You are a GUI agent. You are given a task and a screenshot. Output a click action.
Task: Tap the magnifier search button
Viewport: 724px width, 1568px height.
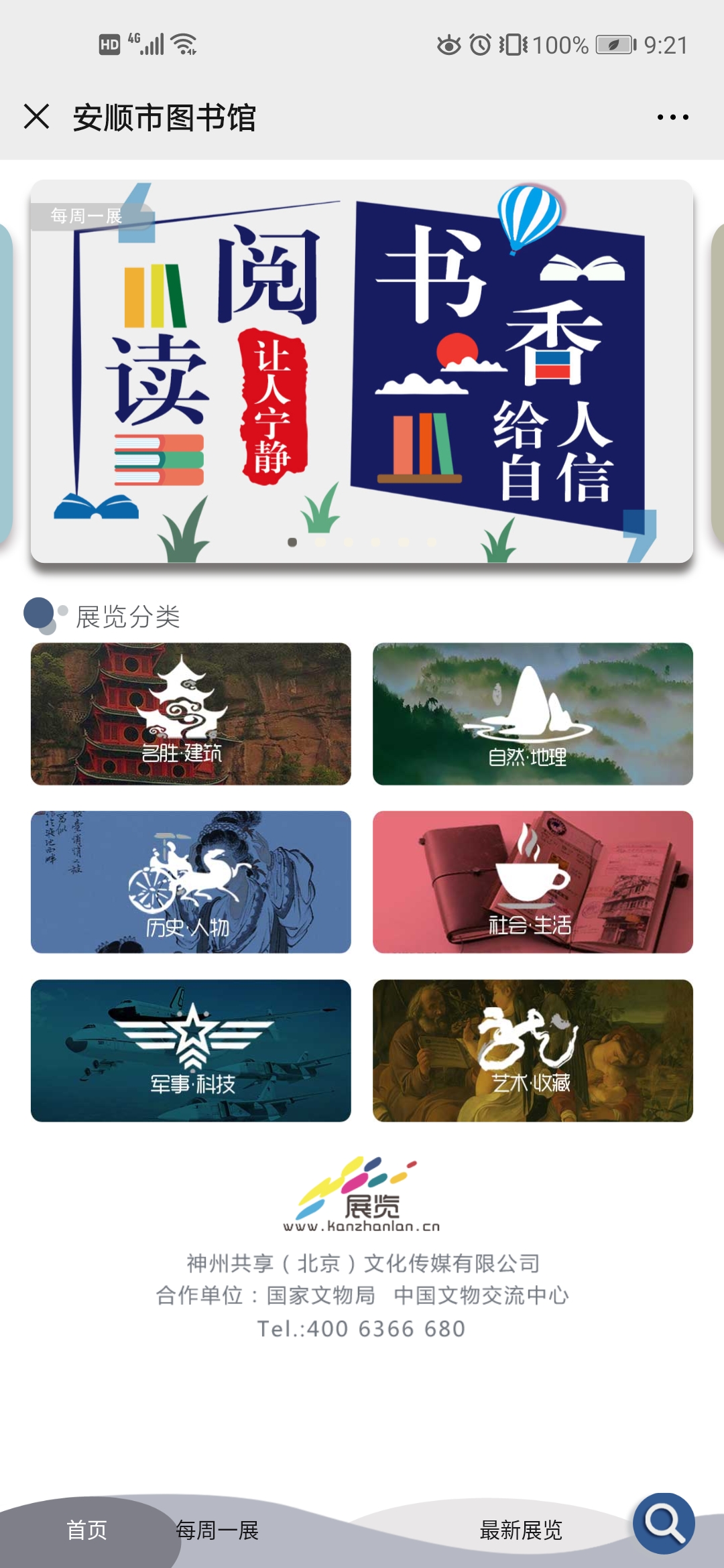point(664,1524)
